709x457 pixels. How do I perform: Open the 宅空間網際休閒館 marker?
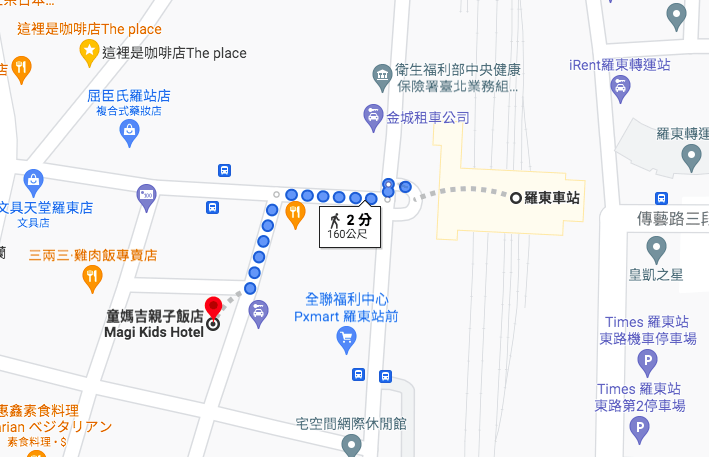pyautogui.click(x=351, y=444)
